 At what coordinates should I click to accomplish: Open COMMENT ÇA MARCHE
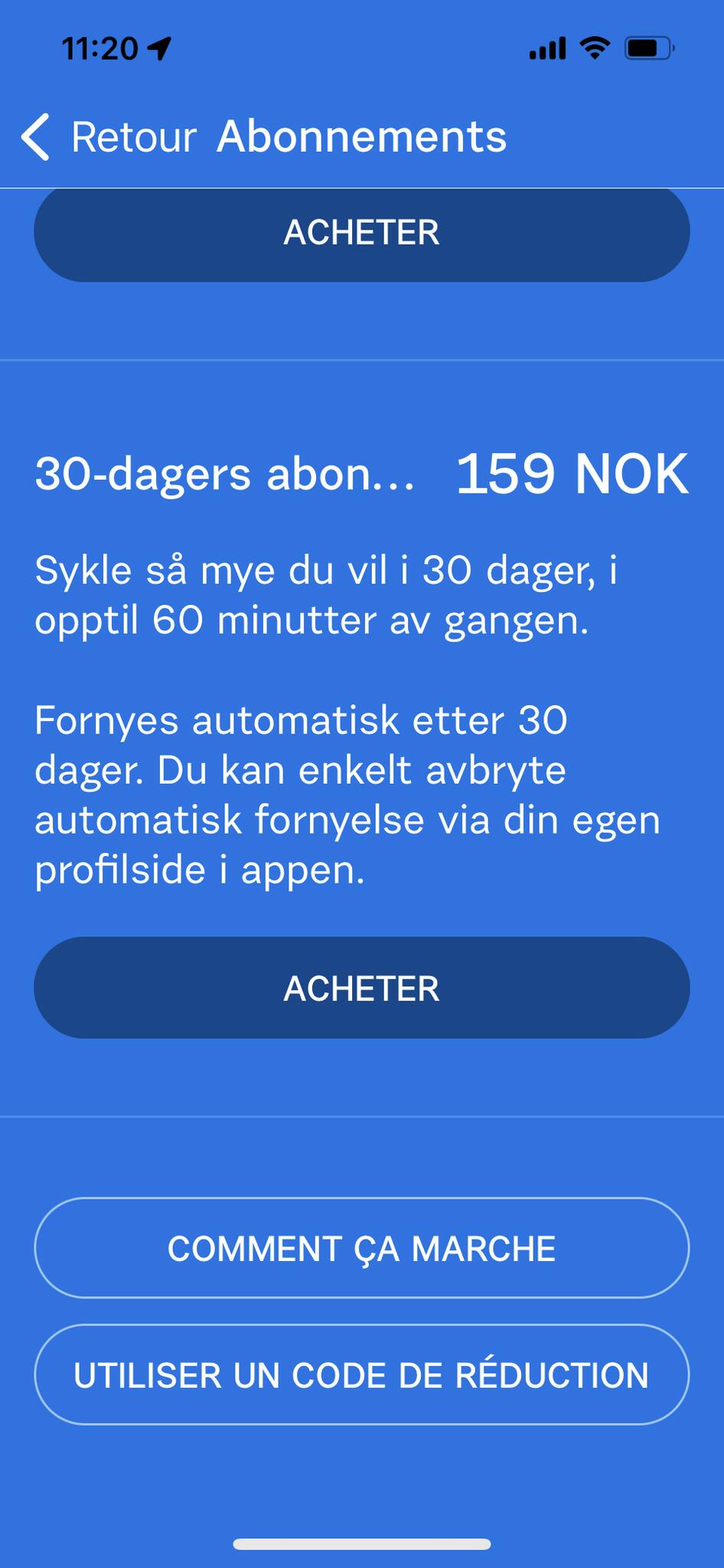point(362,1248)
